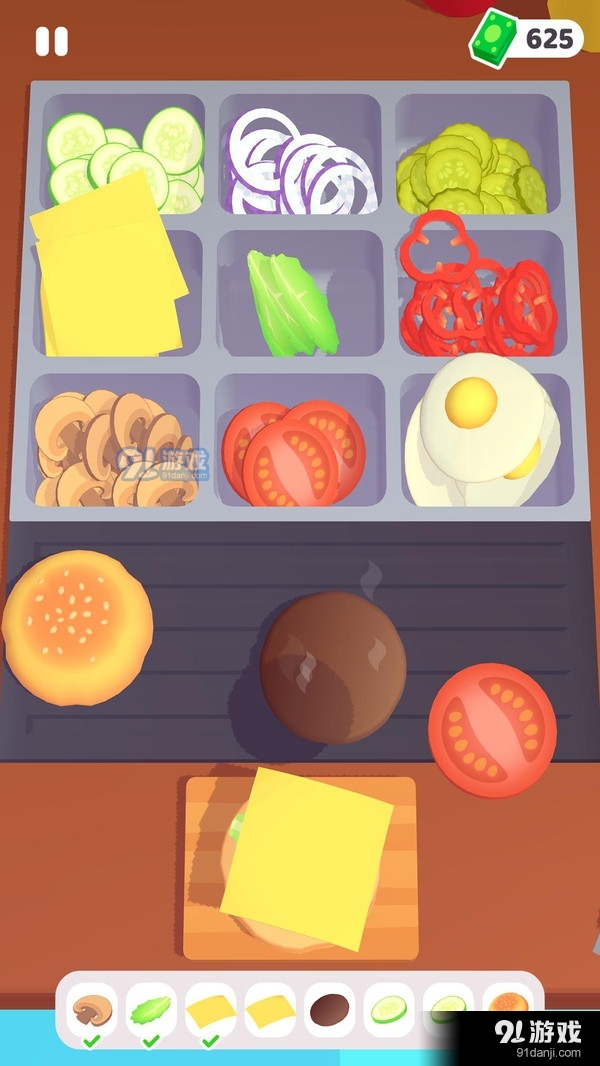Pick cucumber slices from the tray
600x1066 pixels.
125,155
